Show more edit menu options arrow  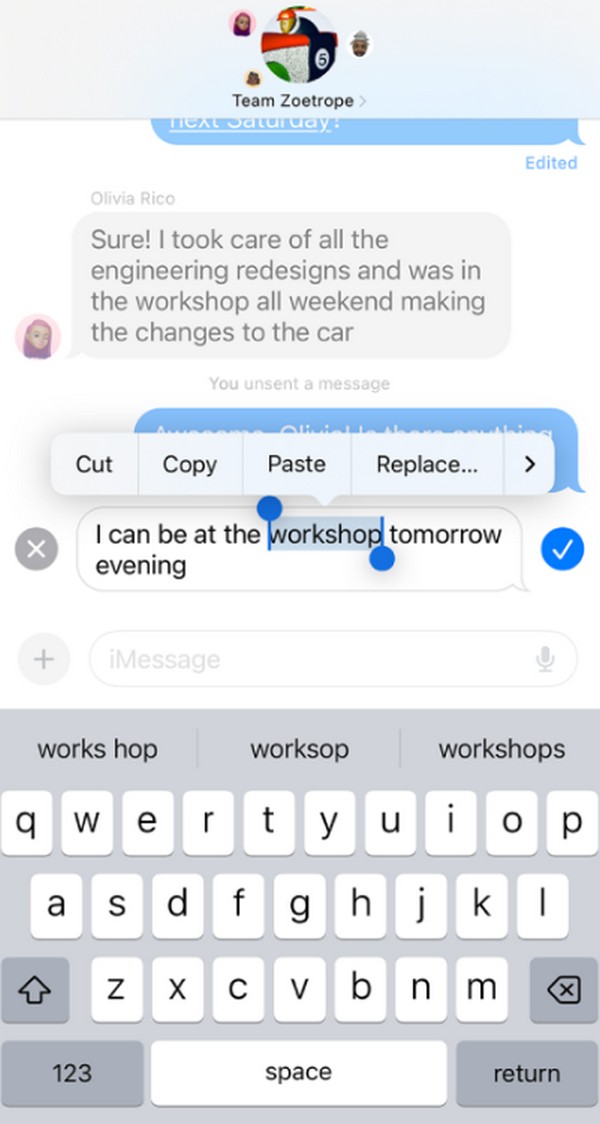point(530,464)
